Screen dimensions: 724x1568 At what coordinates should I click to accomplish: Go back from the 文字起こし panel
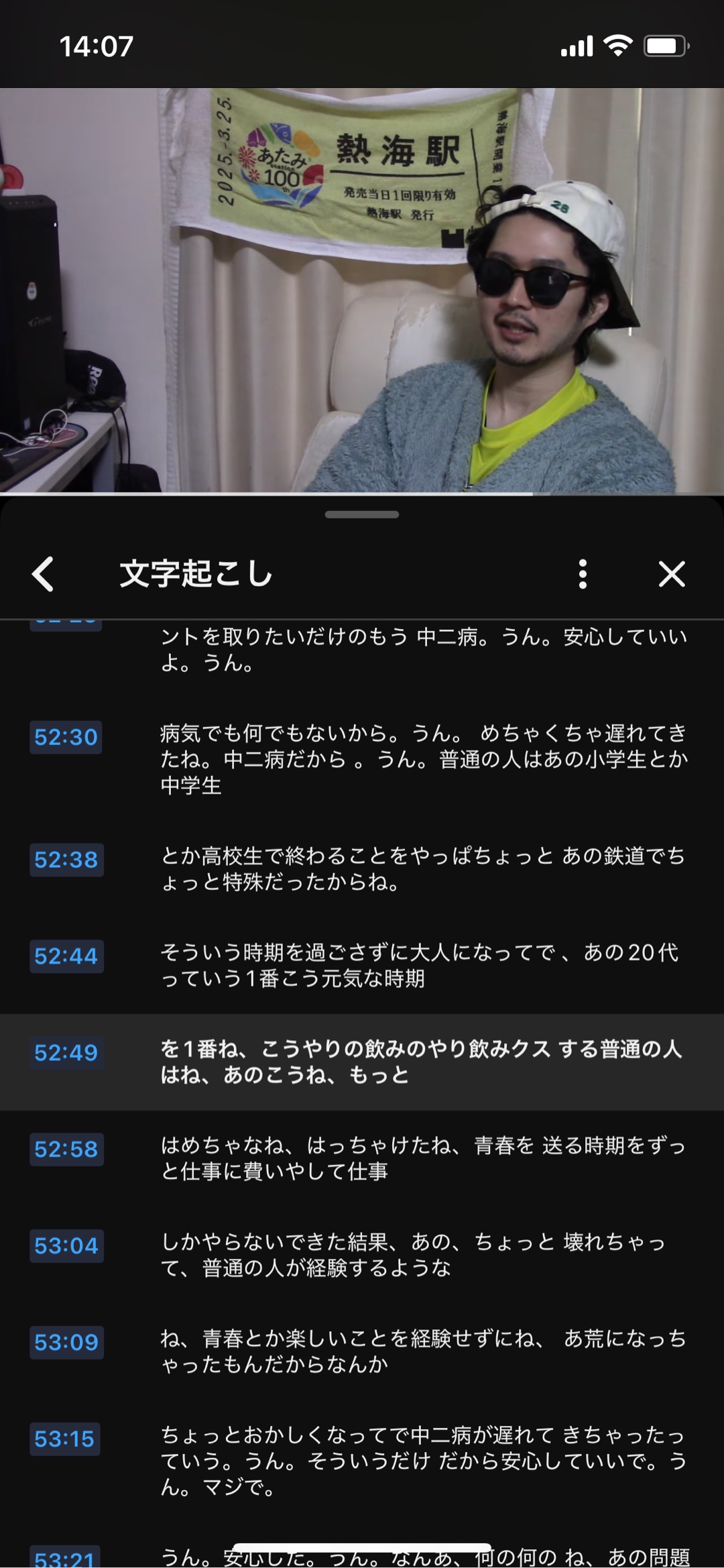click(44, 574)
